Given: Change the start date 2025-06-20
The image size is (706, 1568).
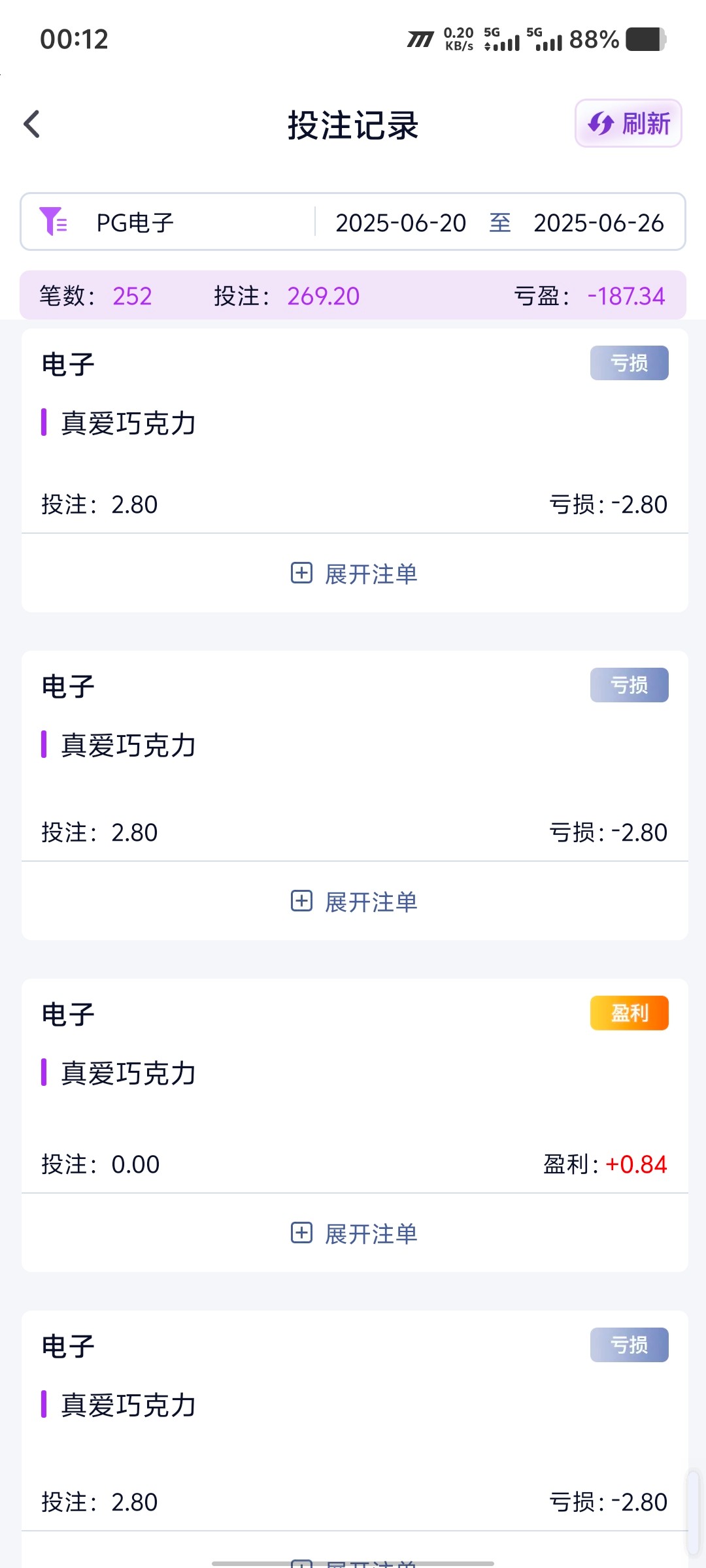Looking at the screenshot, I should point(401,223).
